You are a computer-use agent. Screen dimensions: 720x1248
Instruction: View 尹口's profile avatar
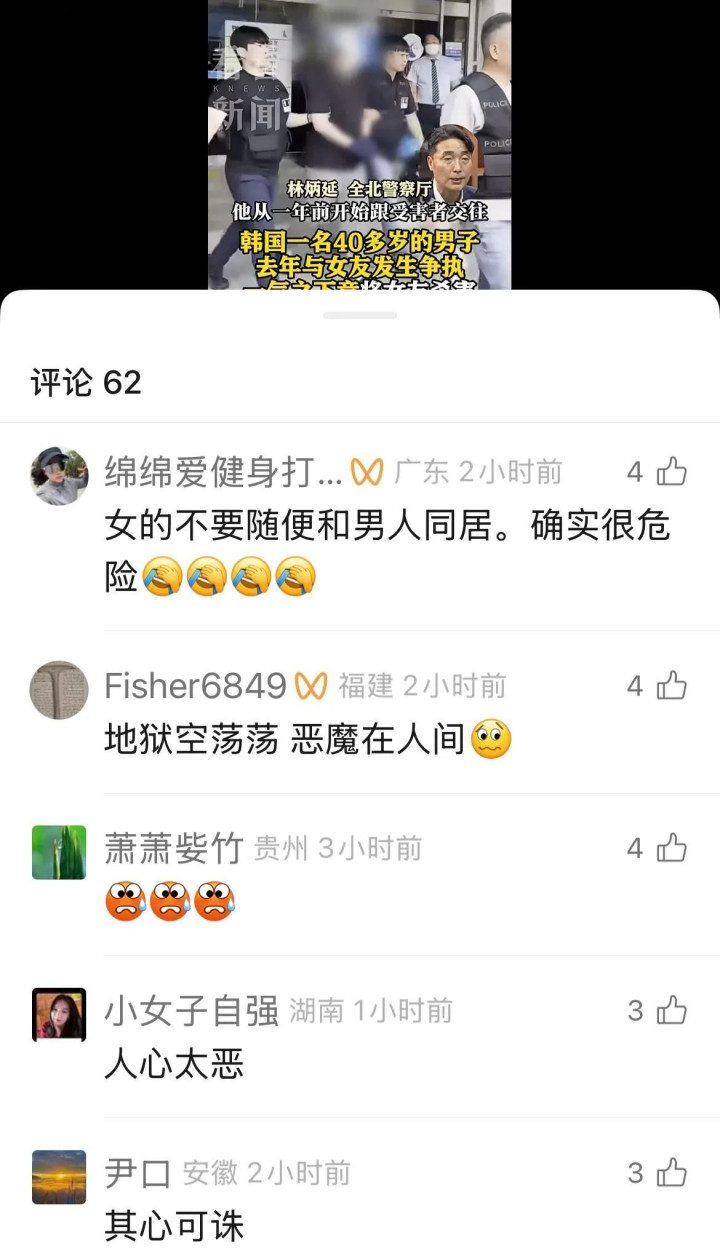[59, 1177]
